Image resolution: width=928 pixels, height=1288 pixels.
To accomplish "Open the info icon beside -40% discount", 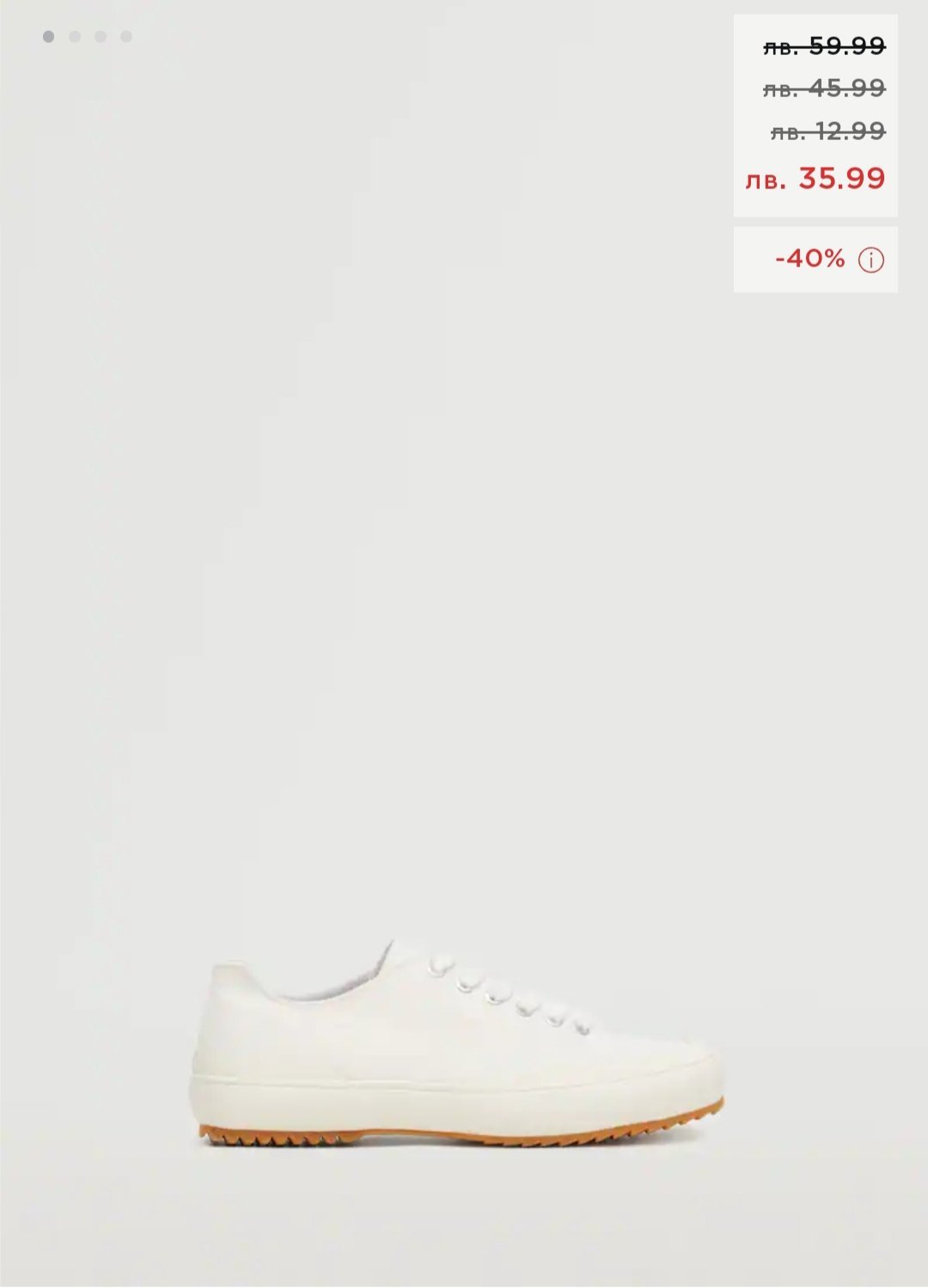I will (870, 259).
